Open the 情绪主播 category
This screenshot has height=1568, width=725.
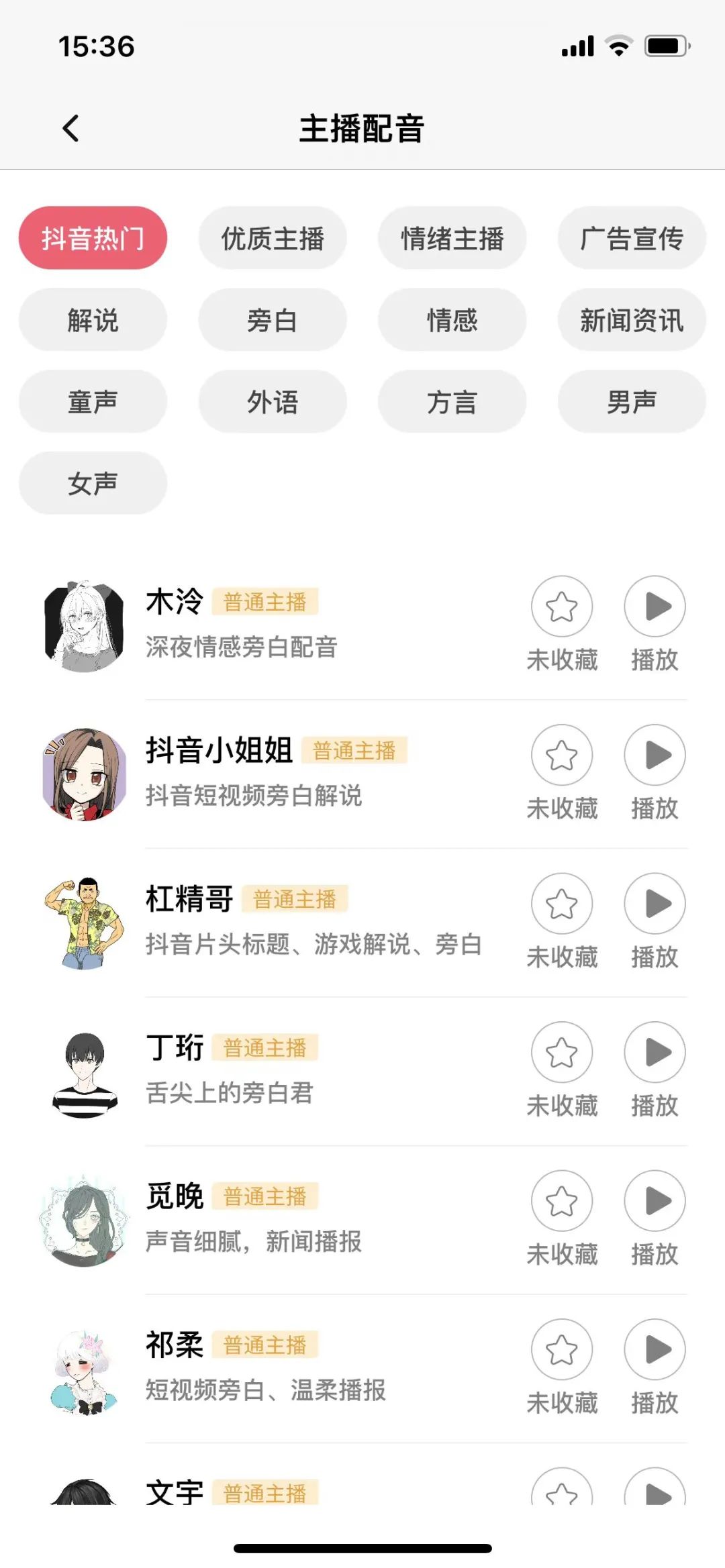point(452,238)
